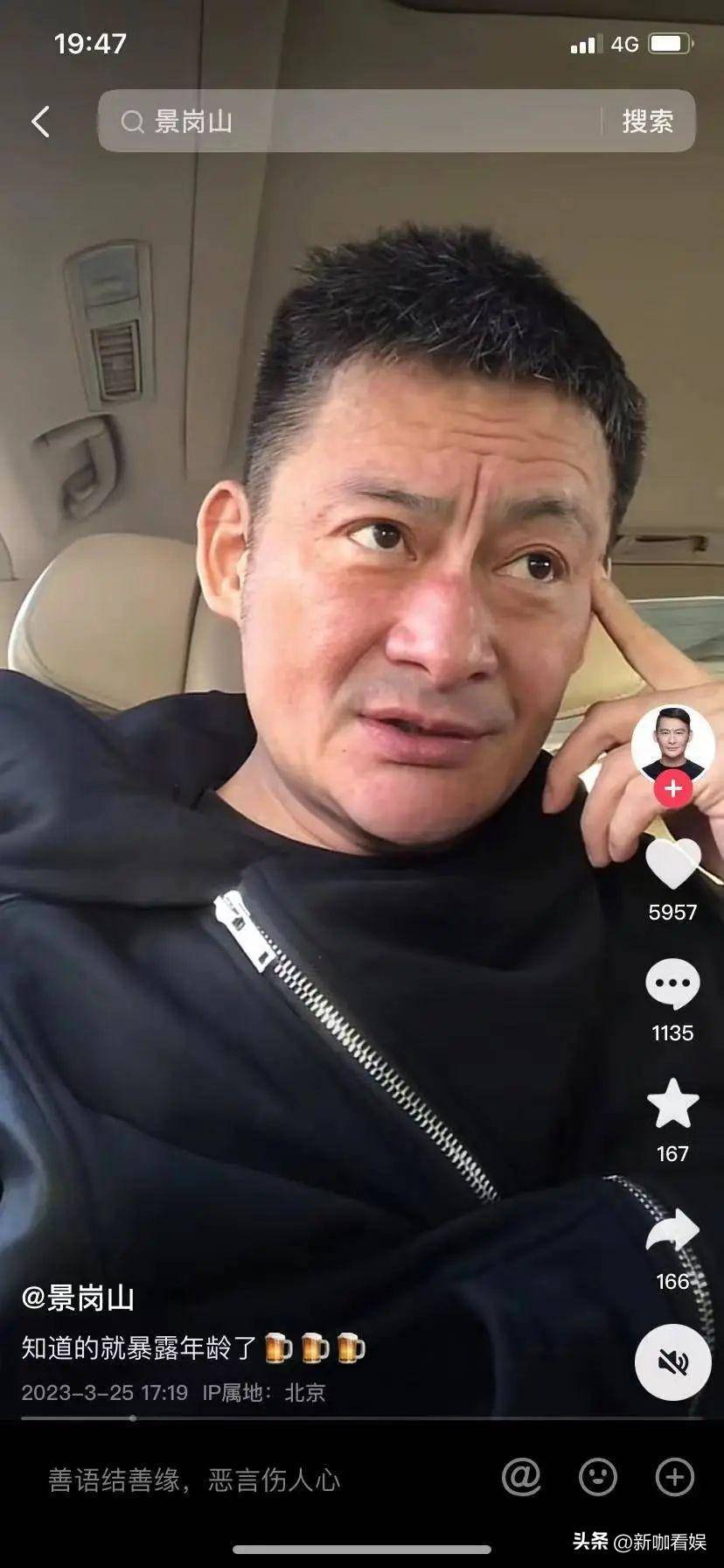Viewport: 724px width, 1568px height.
Task: Follow the creator with the red plus
Action: click(672, 788)
